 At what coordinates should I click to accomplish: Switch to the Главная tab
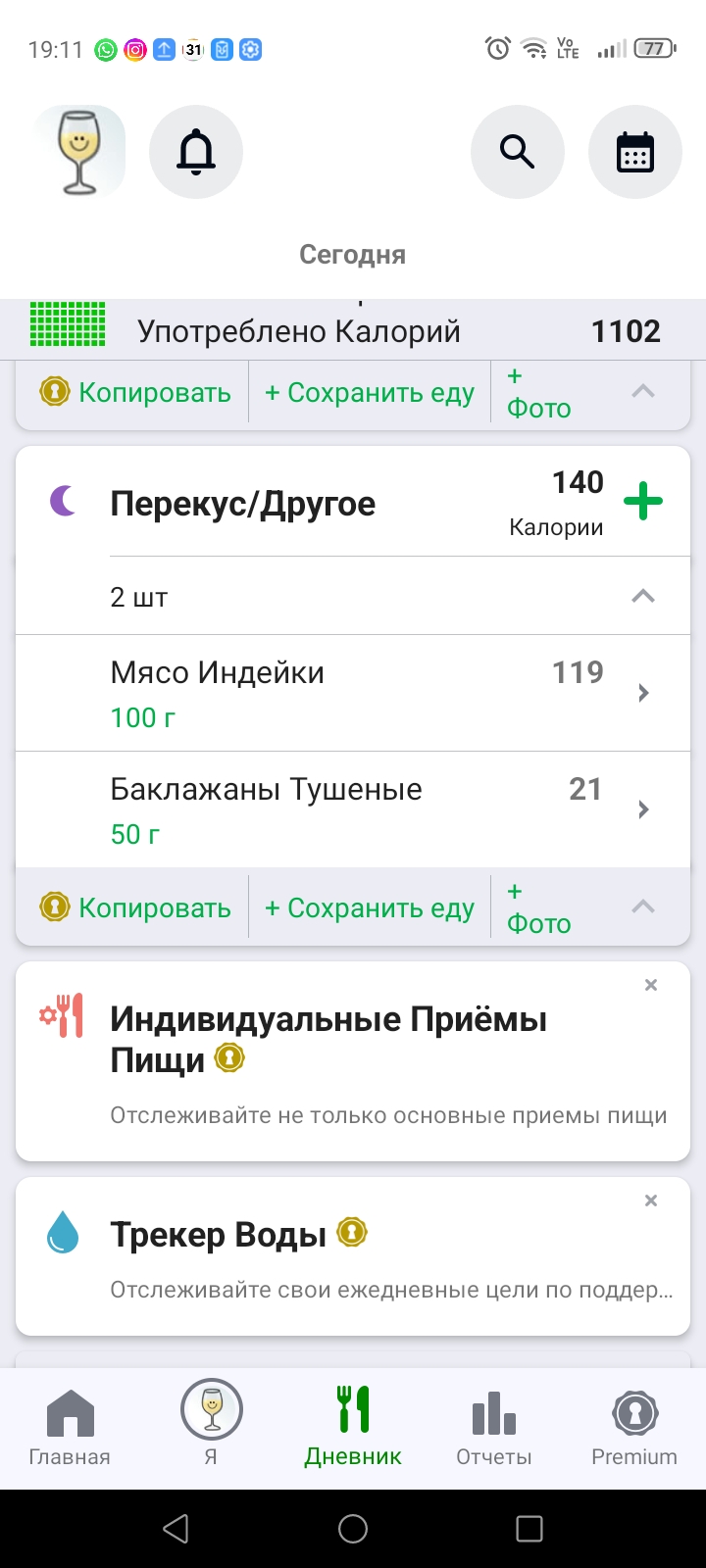[70, 1428]
